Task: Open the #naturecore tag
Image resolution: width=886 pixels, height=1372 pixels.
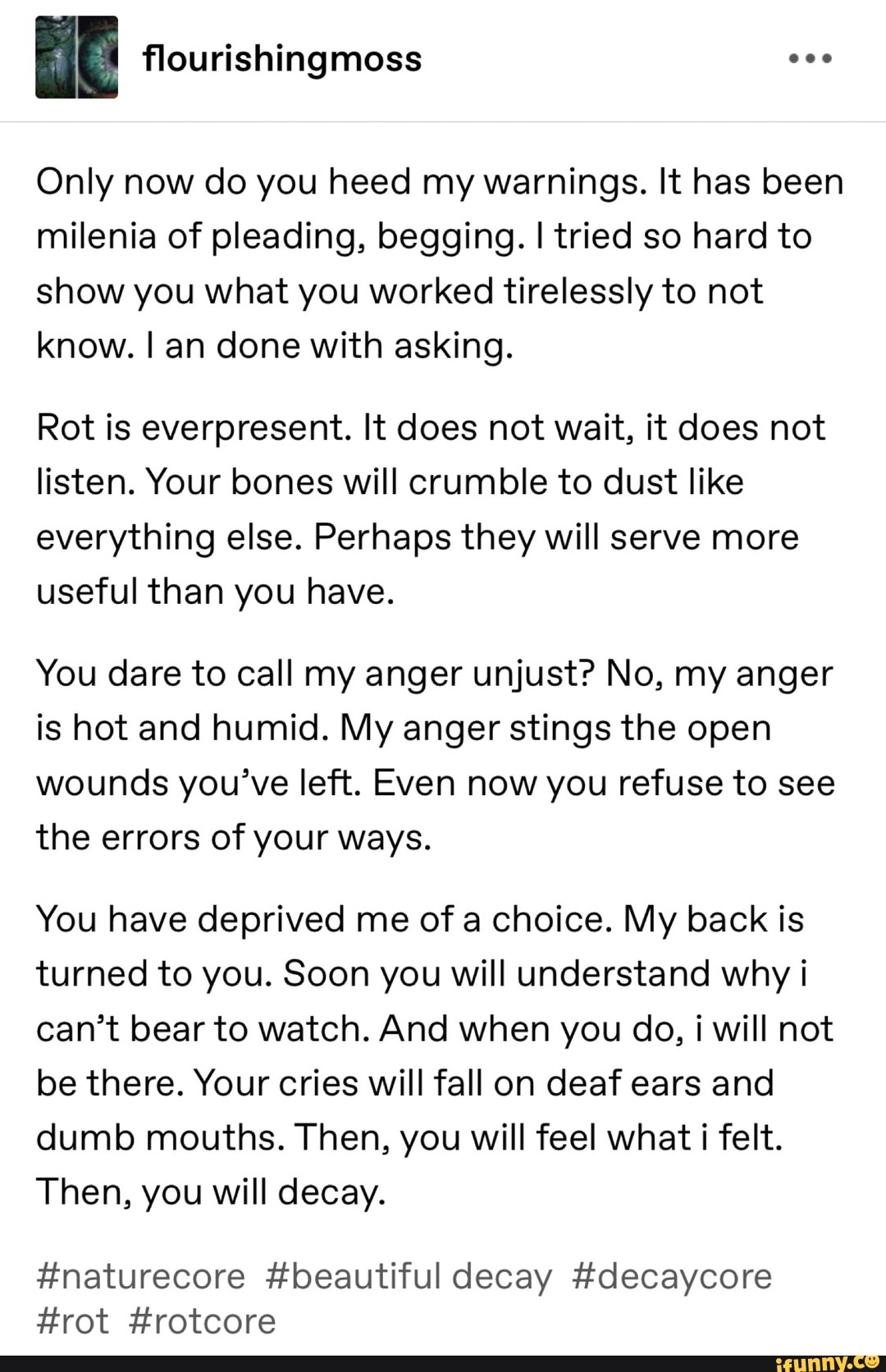Action: (x=141, y=1276)
